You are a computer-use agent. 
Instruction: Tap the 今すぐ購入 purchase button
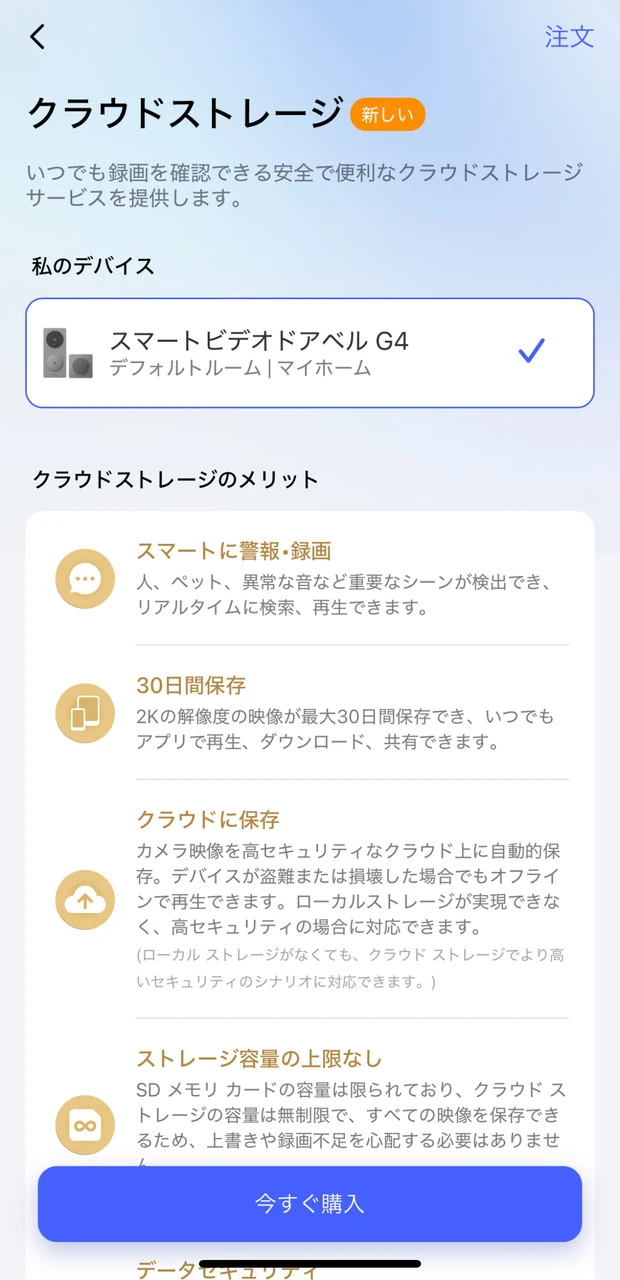[x=310, y=1204]
